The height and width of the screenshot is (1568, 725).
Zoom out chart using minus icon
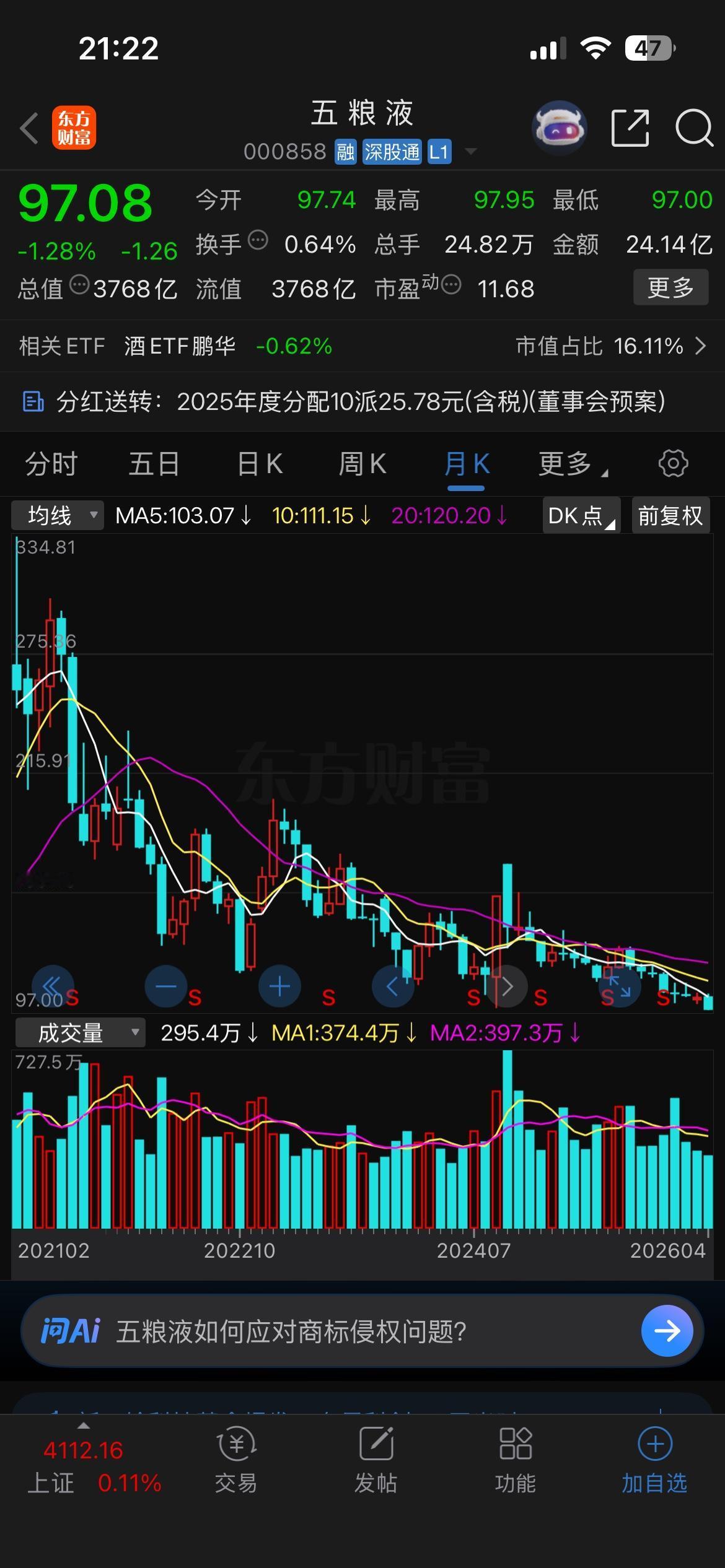click(165, 986)
